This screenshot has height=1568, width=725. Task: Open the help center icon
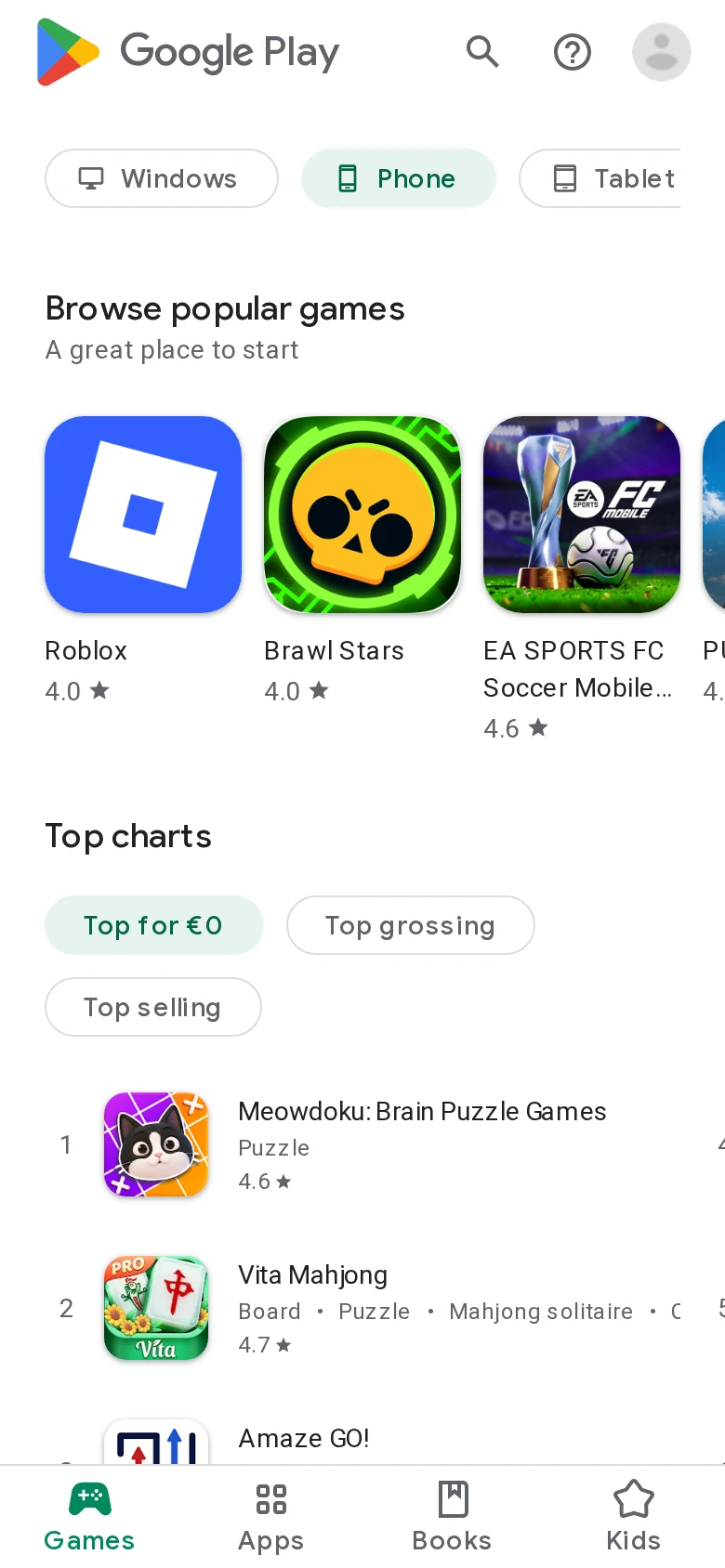[573, 52]
